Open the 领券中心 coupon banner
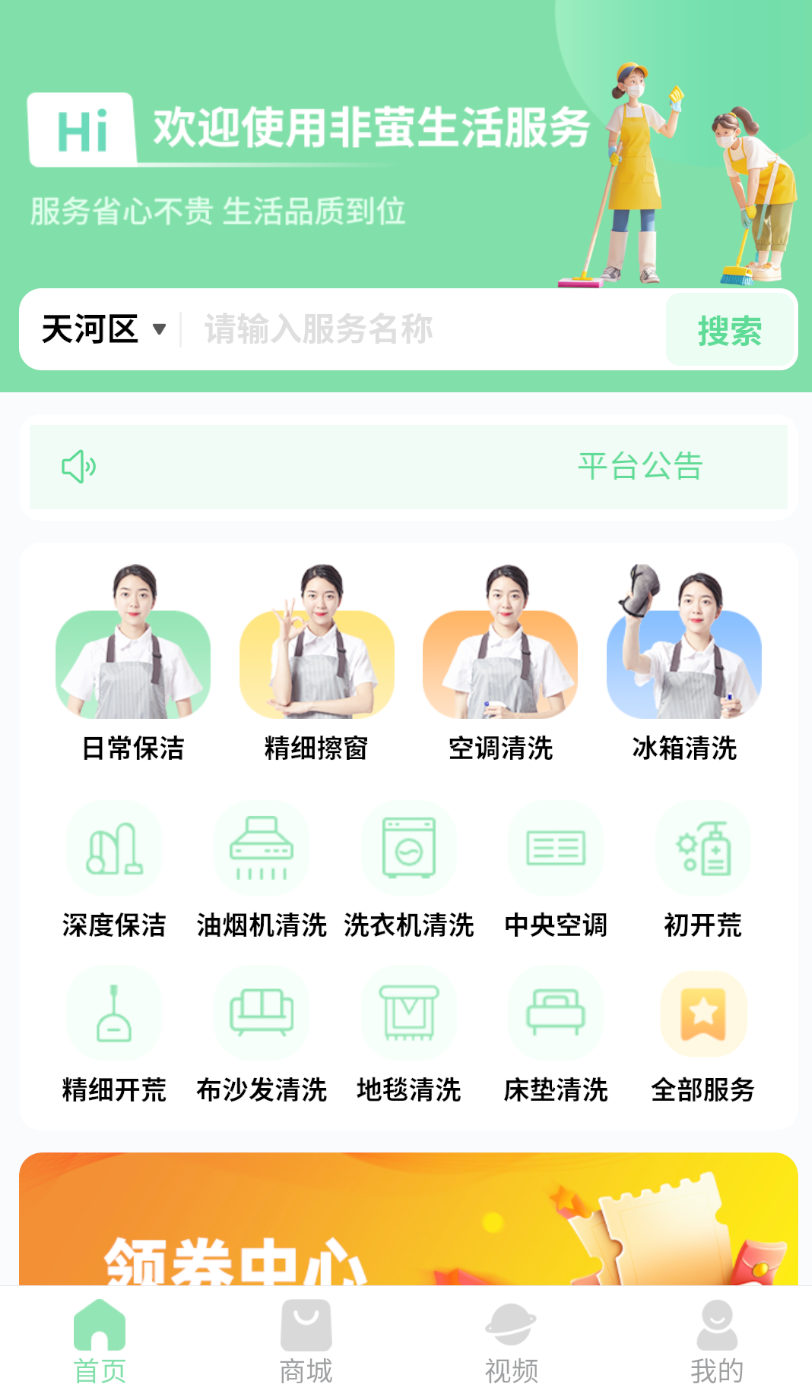 coord(408,1219)
